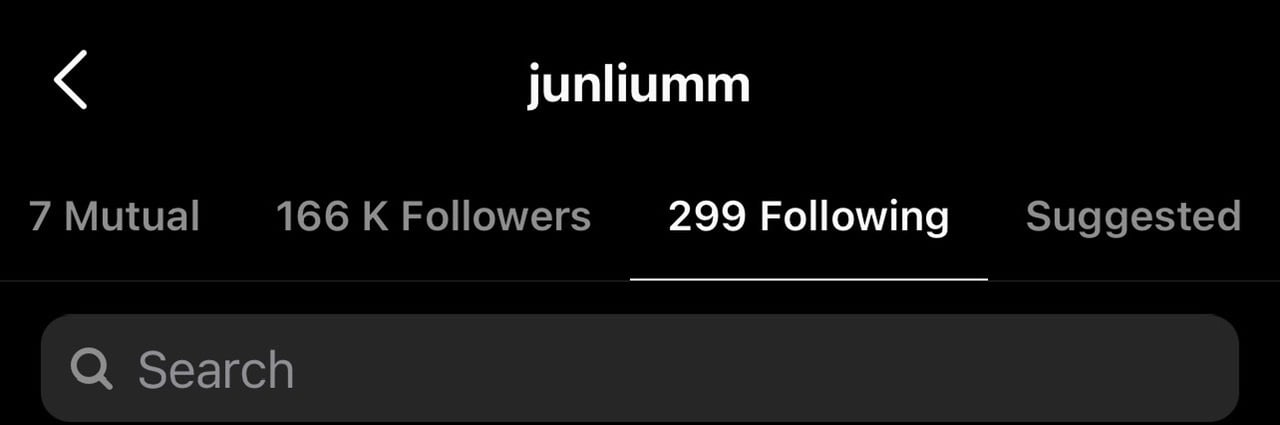Select the 299 Following tab
Screen dimensions: 1280x425
point(808,217)
